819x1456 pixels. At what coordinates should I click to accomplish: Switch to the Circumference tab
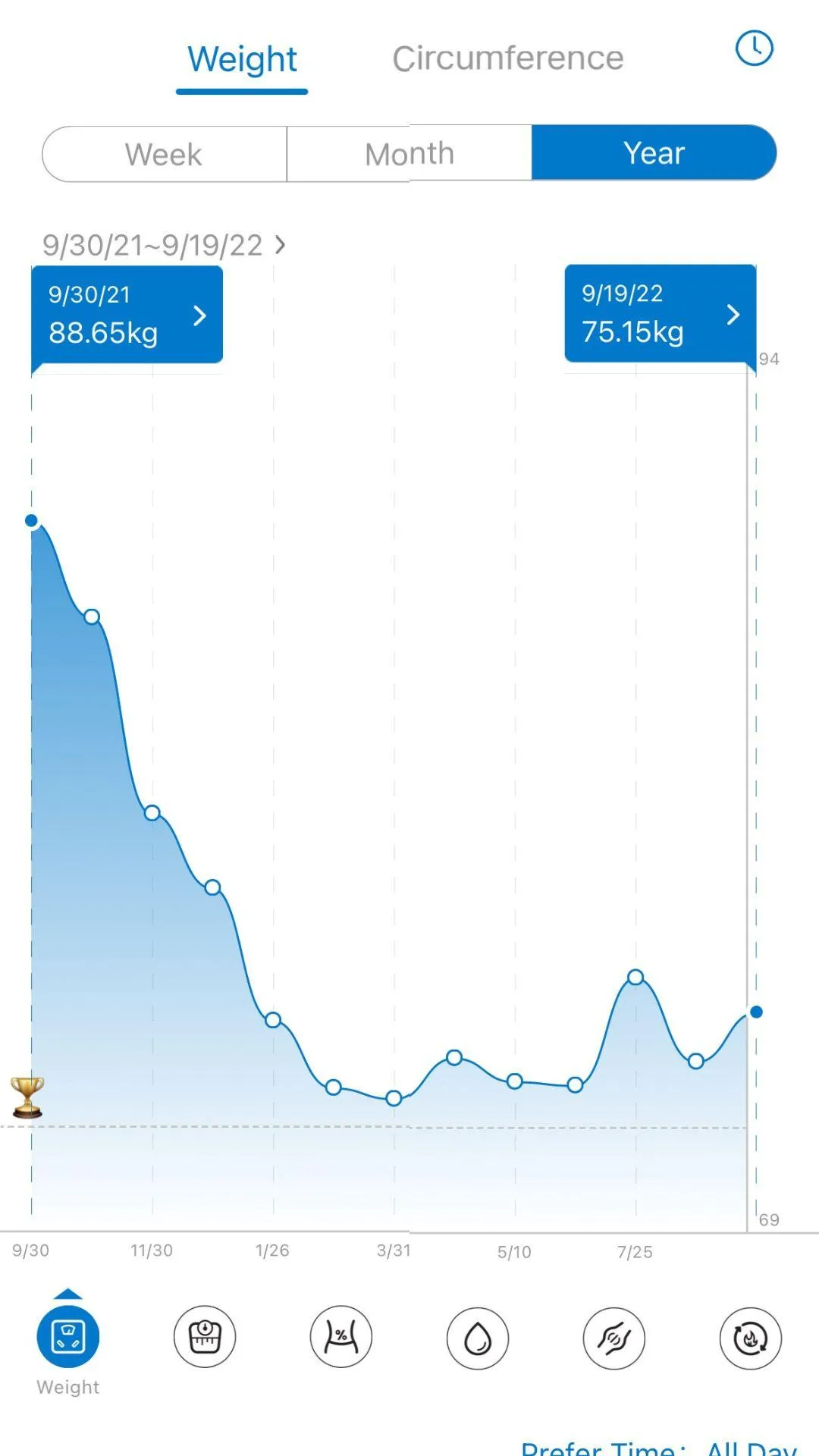click(x=507, y=58)
